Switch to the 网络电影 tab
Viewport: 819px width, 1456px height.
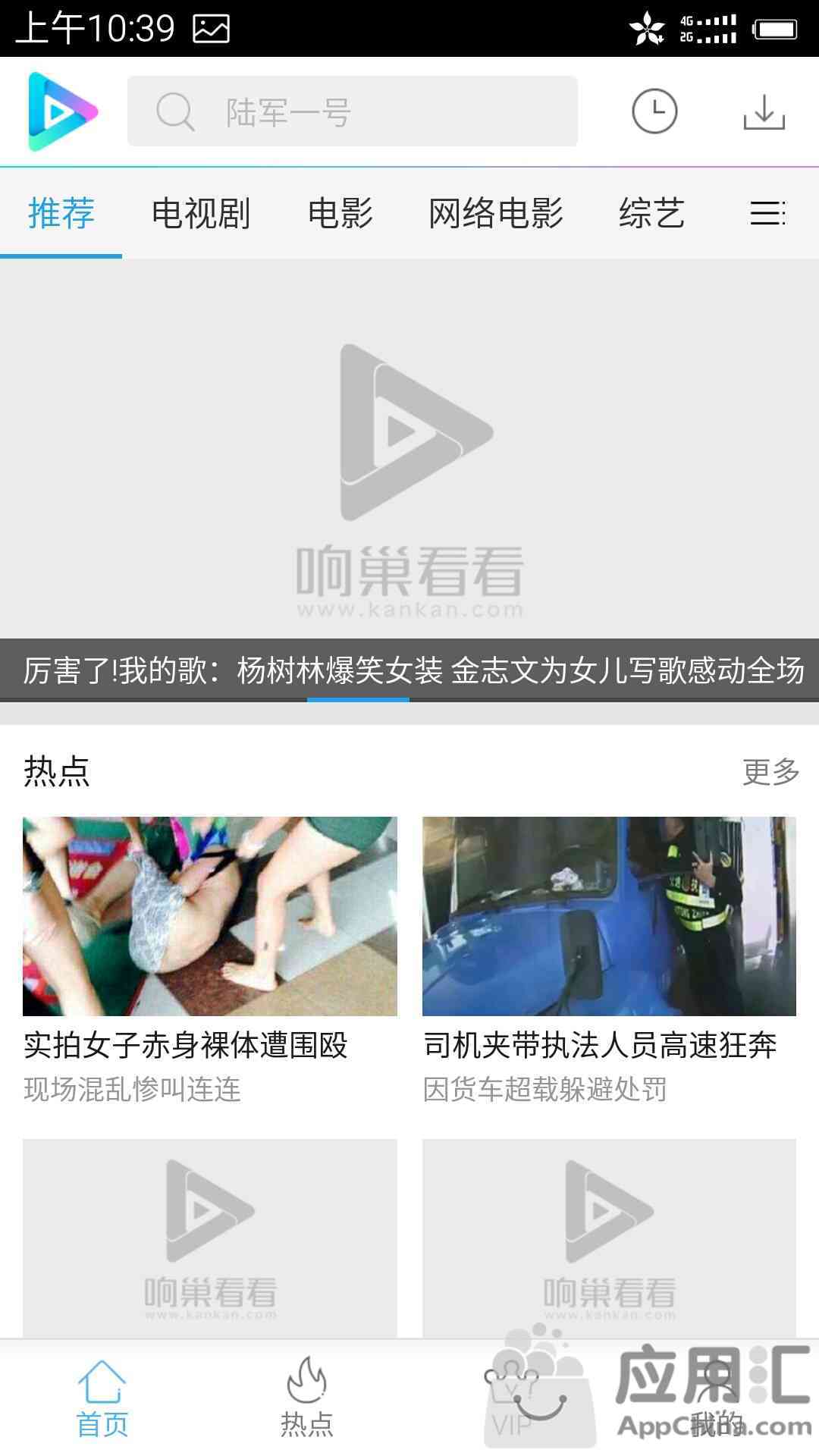[x=496, y=213]
